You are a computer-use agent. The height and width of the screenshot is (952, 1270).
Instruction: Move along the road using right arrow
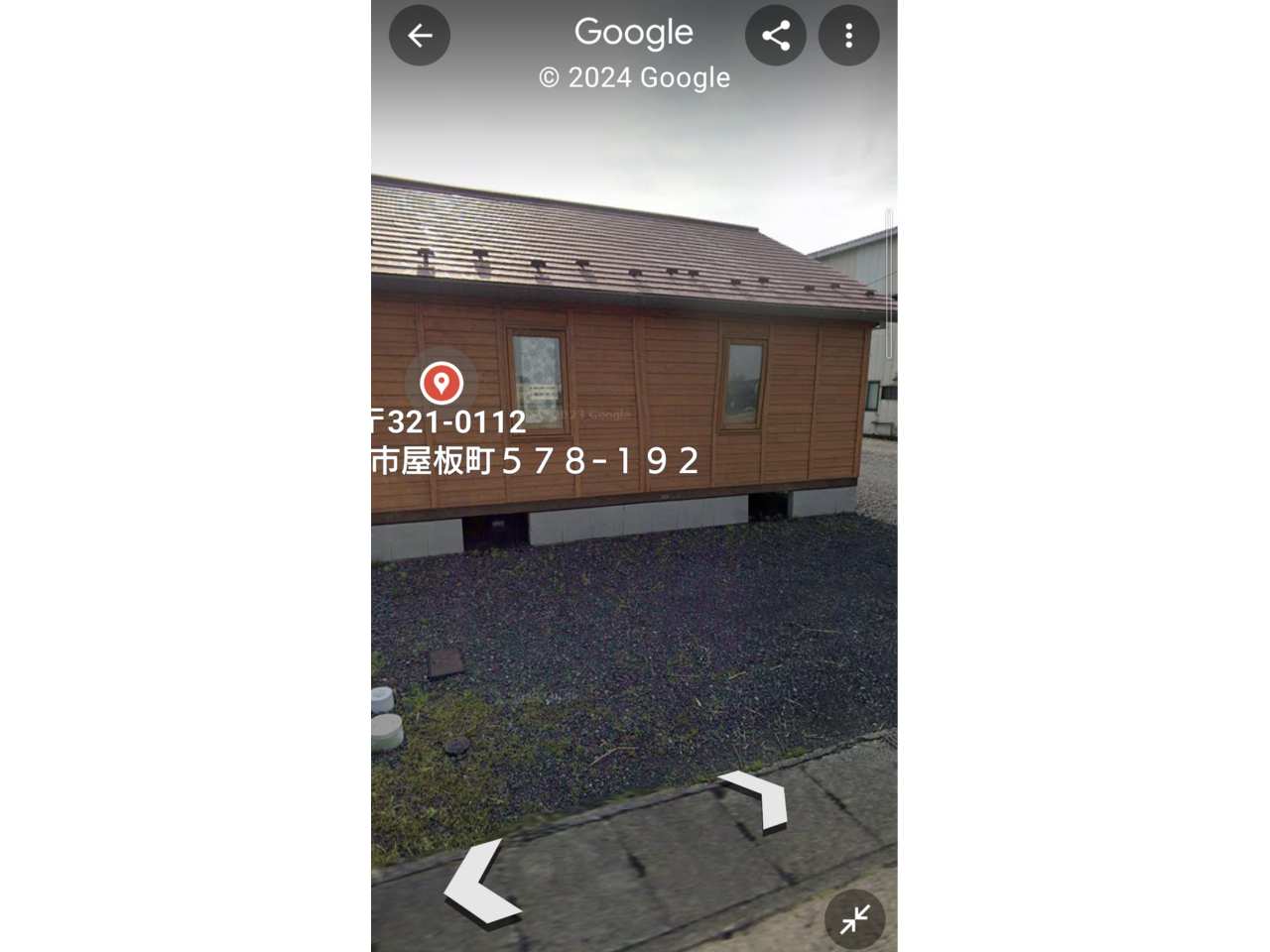coord(759,798)
